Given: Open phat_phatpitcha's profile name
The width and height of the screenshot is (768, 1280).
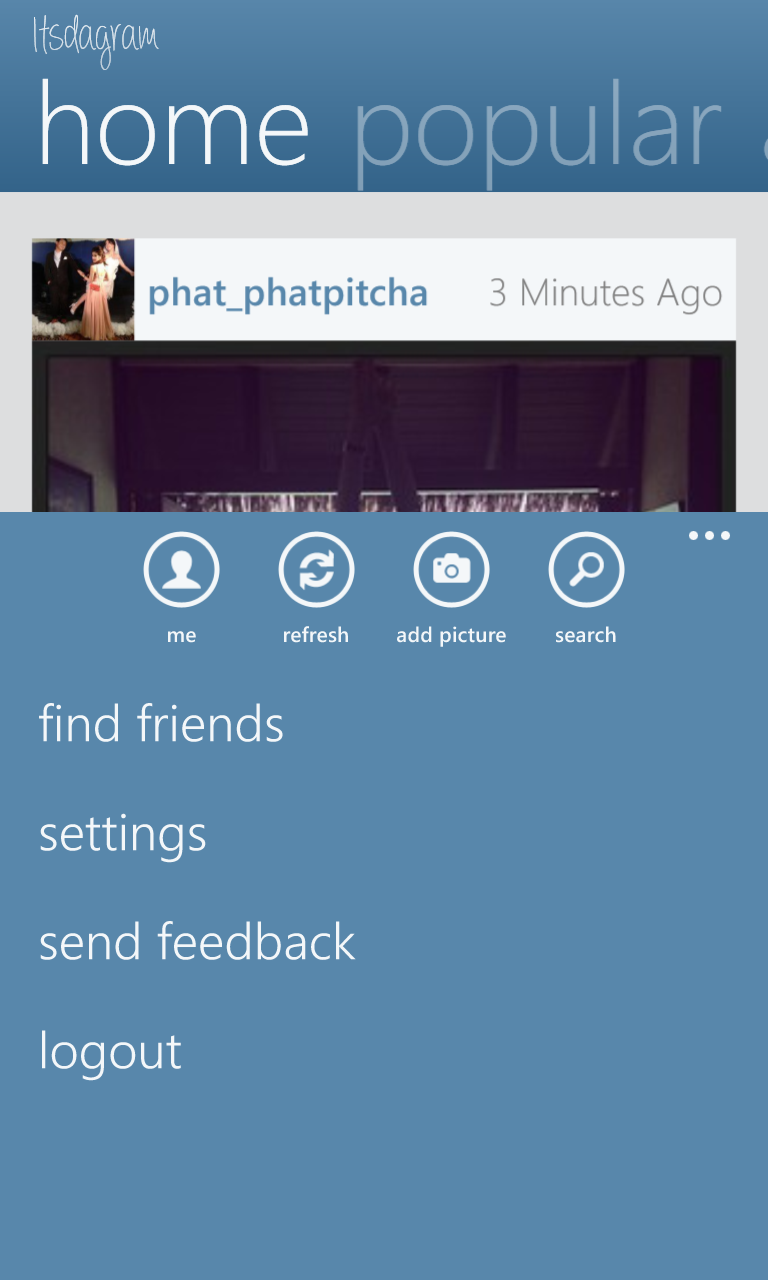Looking at the screenshot, I should coord(288,293).
